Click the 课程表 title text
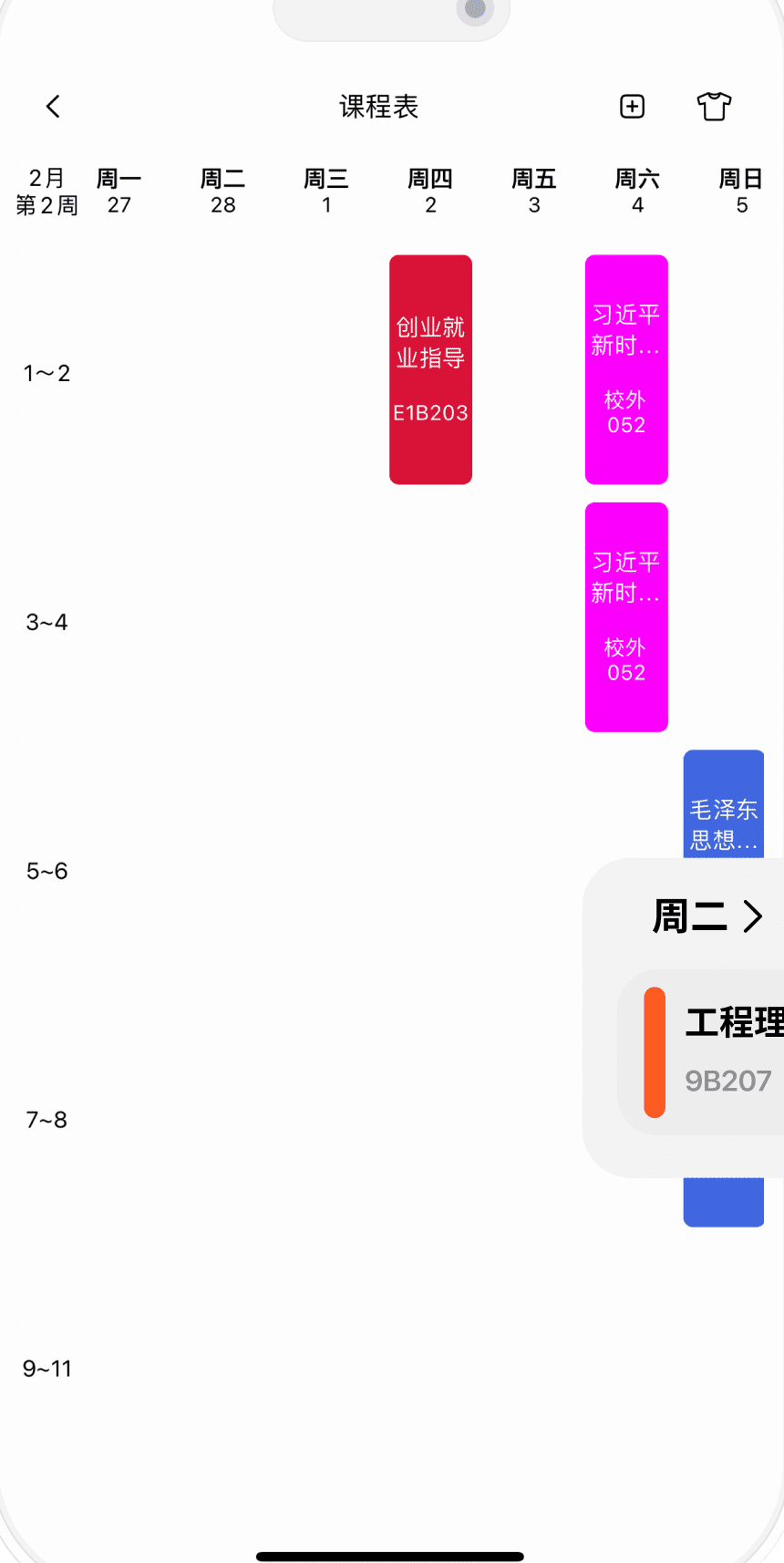Viewport: 784px width, 1563px height. click(379, 106)
